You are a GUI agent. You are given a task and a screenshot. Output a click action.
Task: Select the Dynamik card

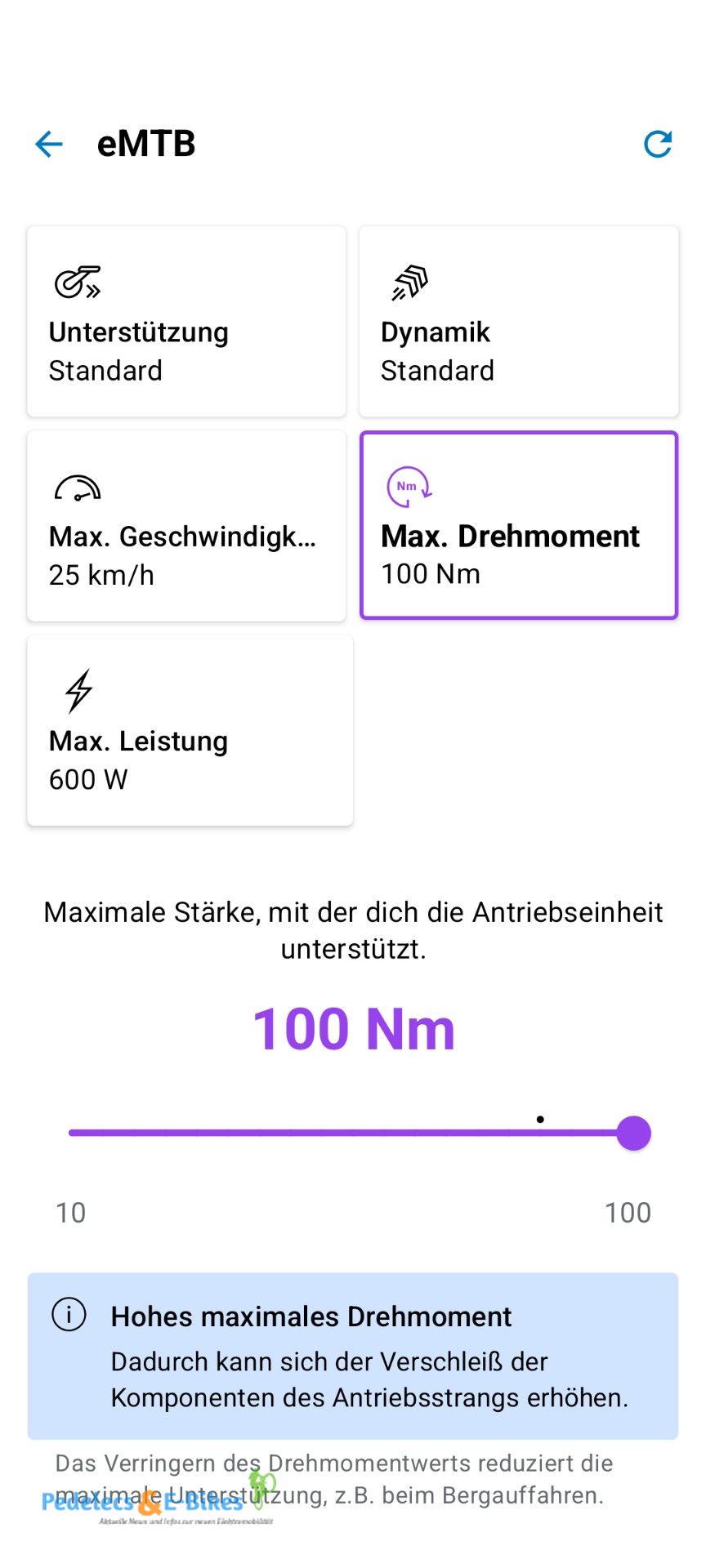[x=519, y=322]
